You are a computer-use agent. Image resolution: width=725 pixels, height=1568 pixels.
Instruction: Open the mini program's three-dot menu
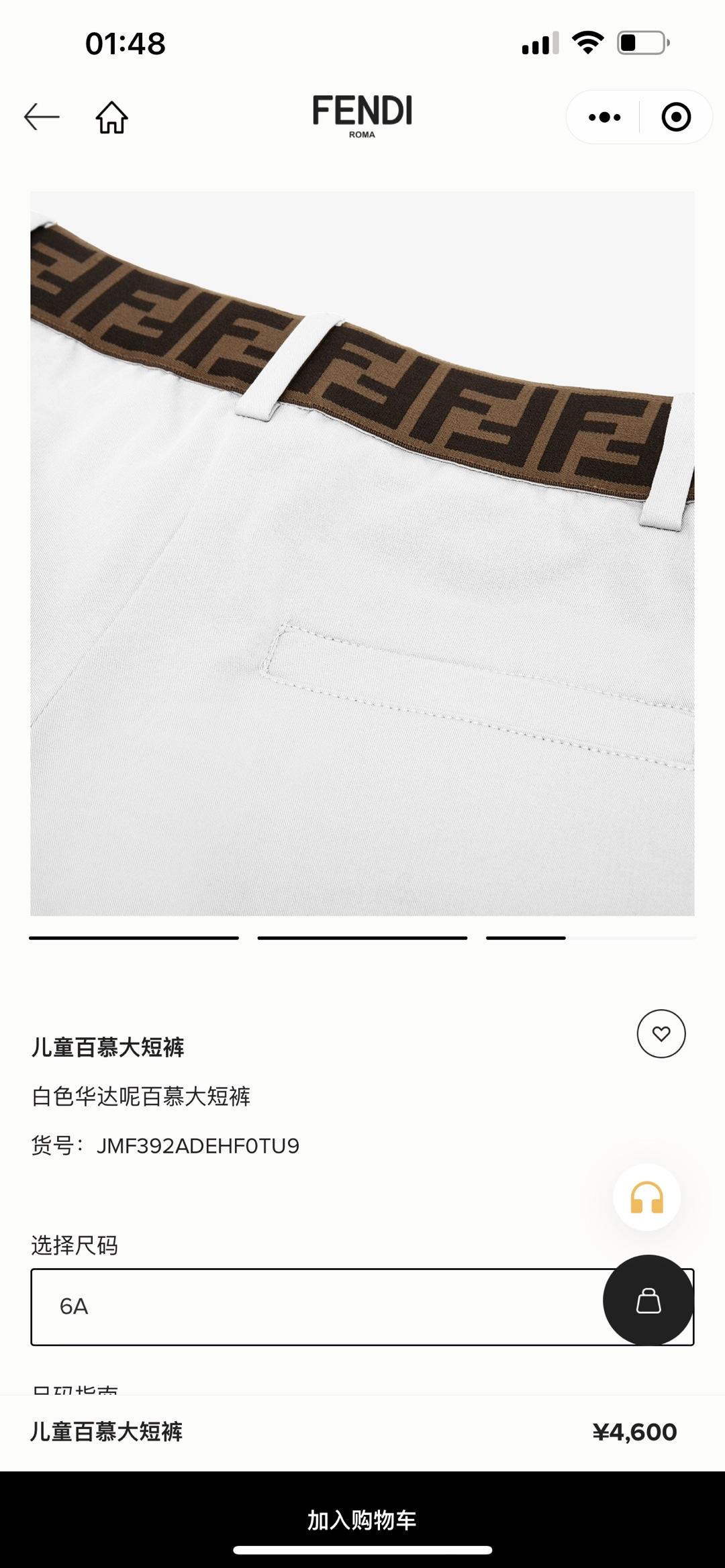(604, 117)
